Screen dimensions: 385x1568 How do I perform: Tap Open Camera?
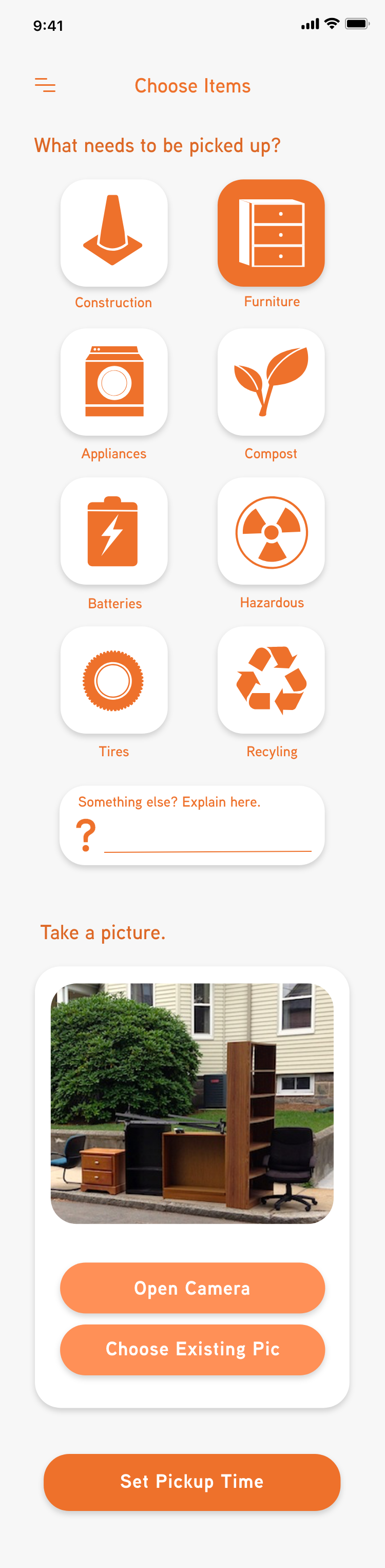[x=192, y=1287]
